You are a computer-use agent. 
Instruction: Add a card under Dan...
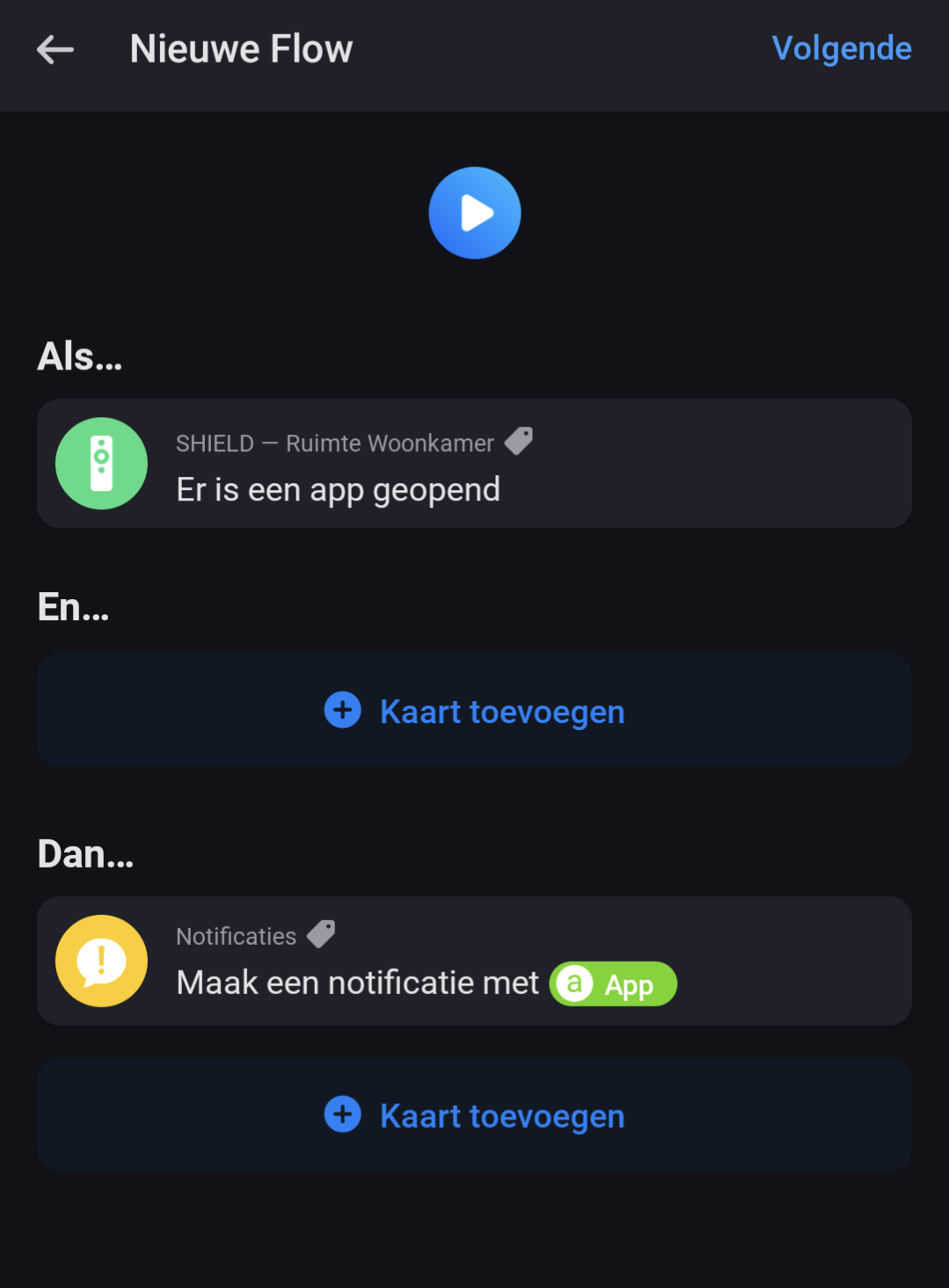[473, 1115]
